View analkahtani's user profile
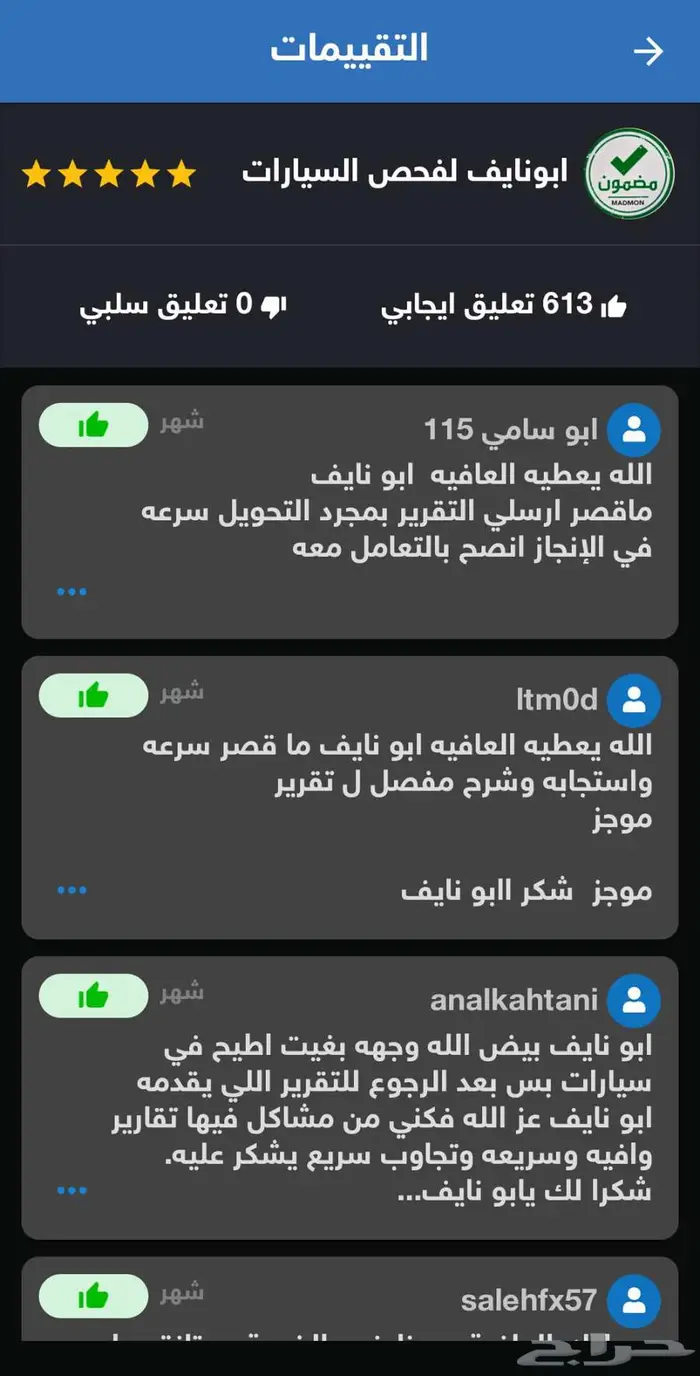This screenshot has height=1376, width=700. [633, 1000]
